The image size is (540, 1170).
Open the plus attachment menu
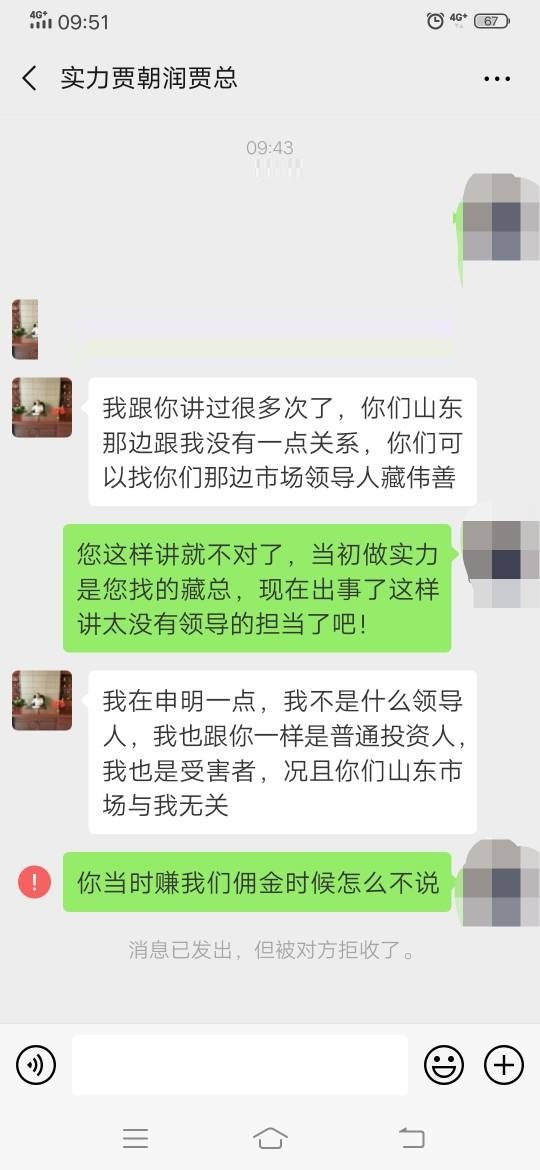504,1065
